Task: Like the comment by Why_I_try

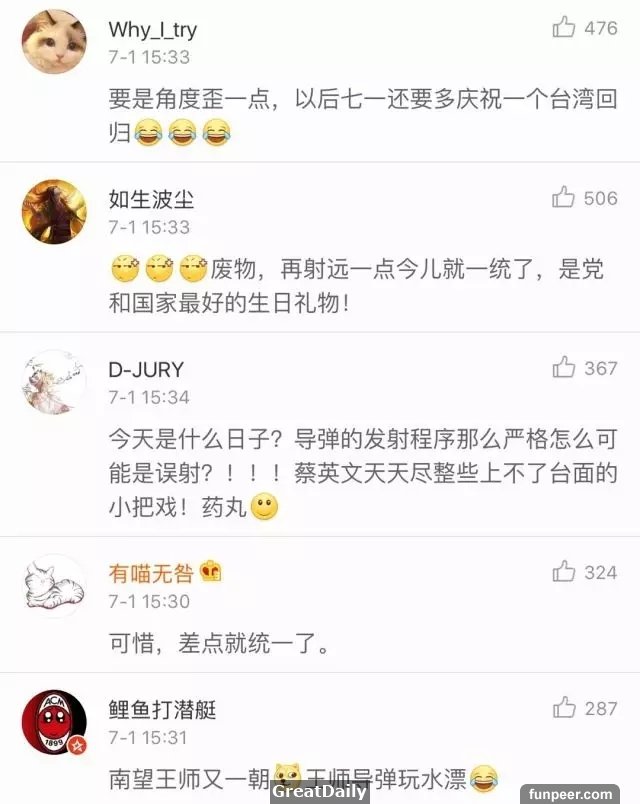Action: (x=565, y=28)
